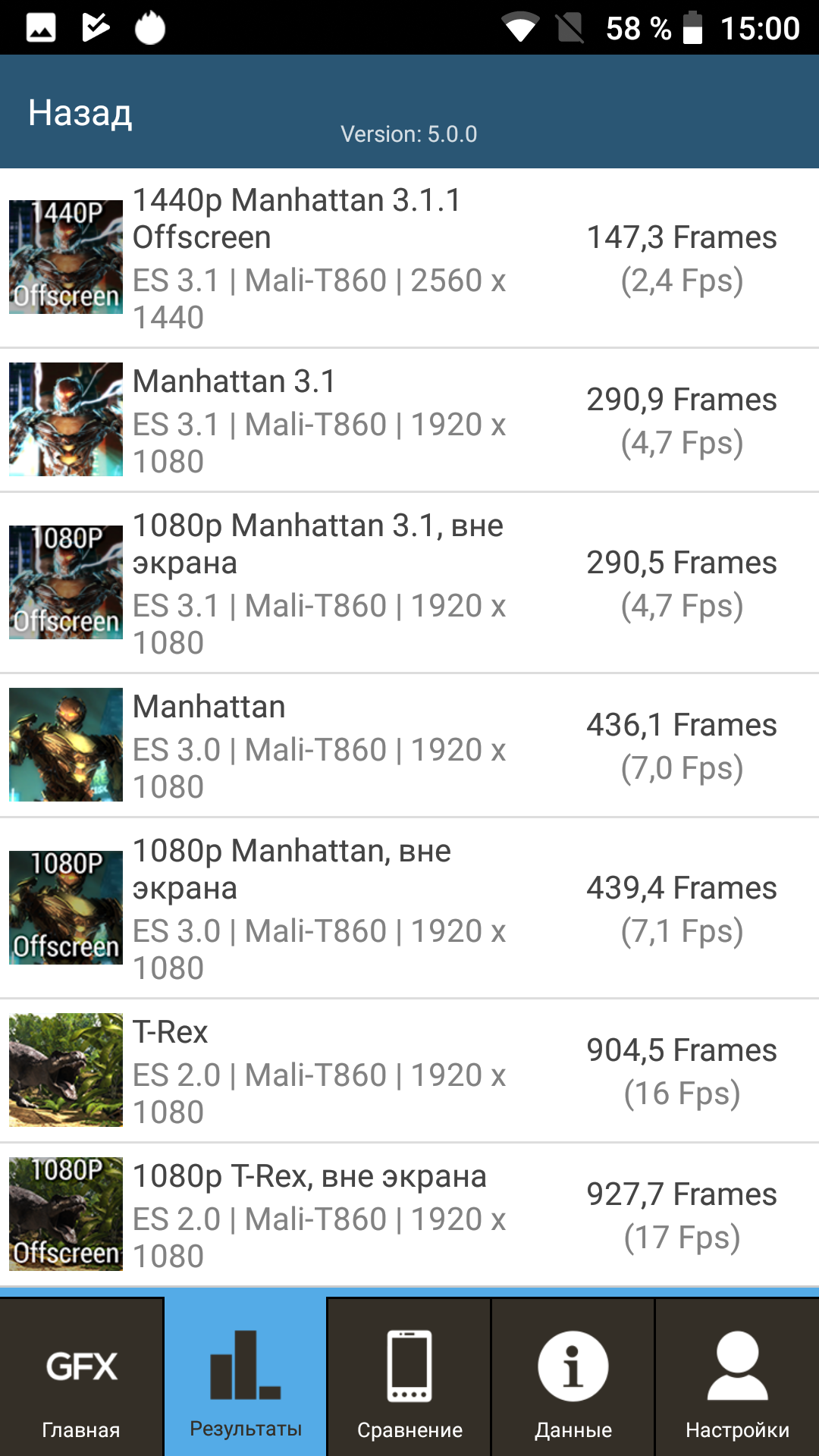This screenshot has width=819, height=1456.
Task: Switch to the Главная tab
Action: click(x=81, y=1377)
